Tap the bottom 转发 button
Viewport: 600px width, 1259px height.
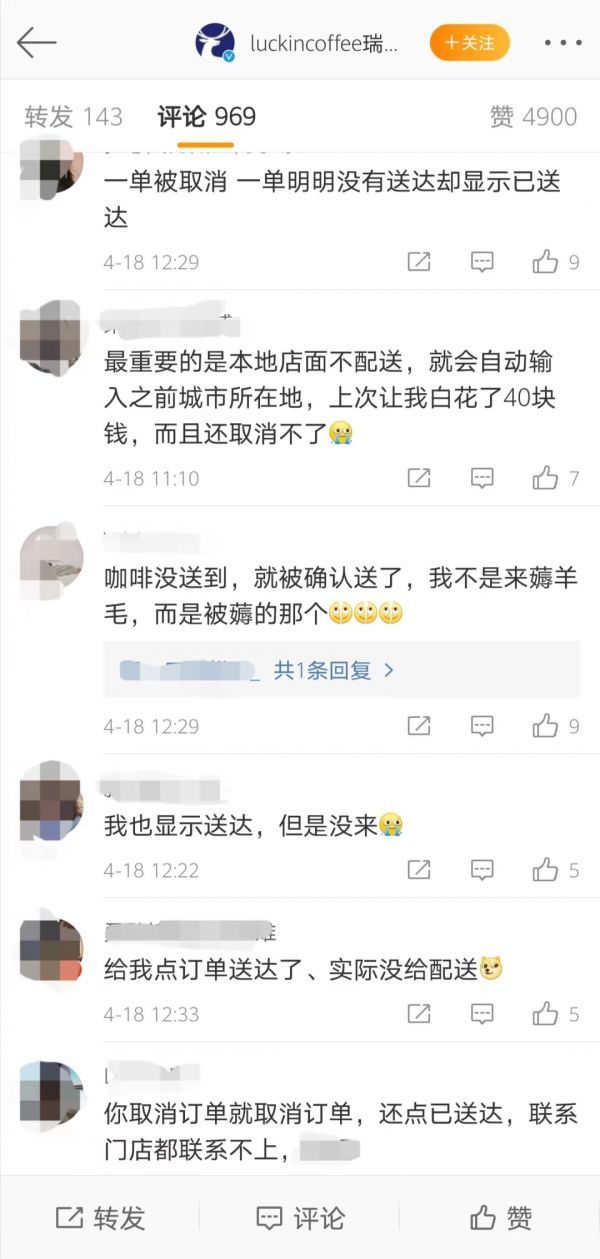click(x=100, y=1217)
